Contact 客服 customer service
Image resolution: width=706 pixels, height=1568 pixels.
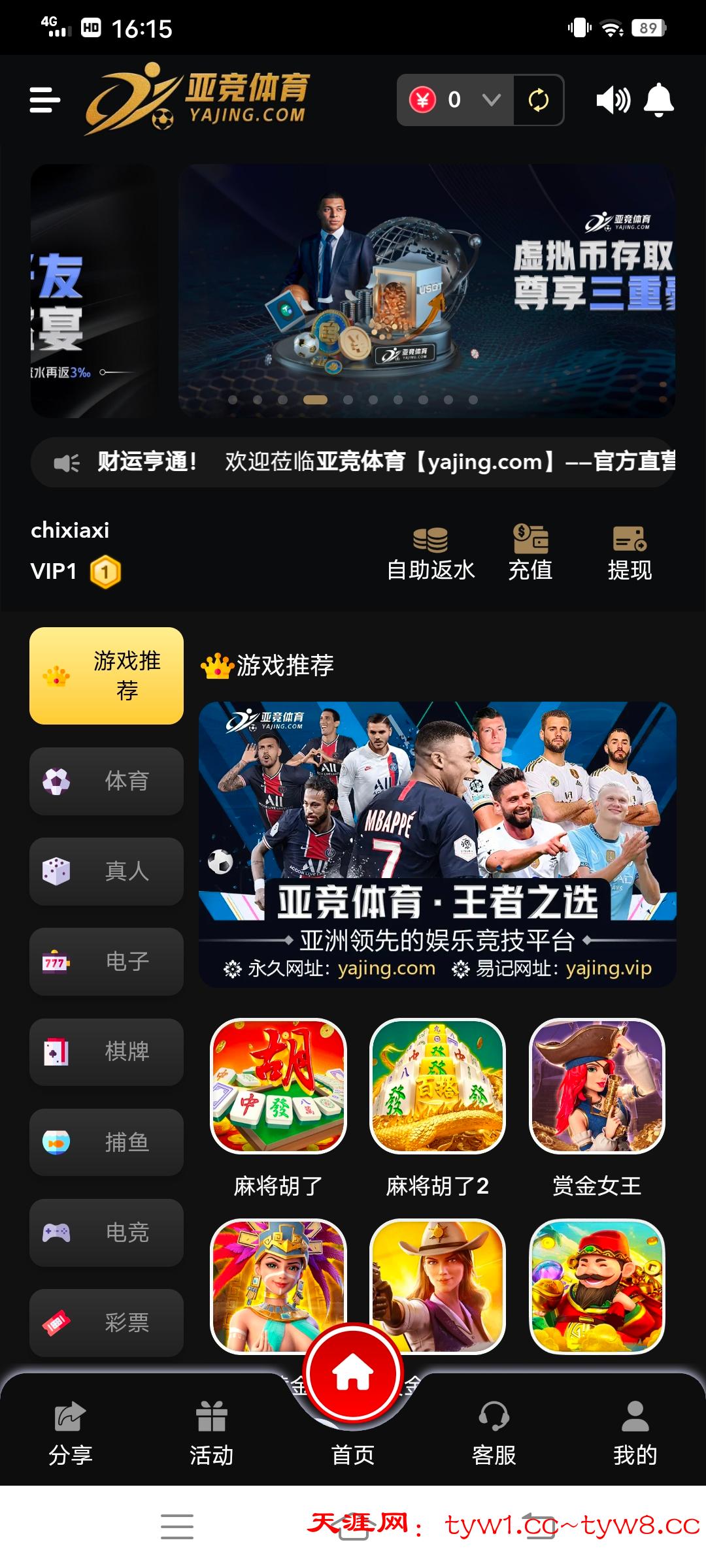point(494,1433)
